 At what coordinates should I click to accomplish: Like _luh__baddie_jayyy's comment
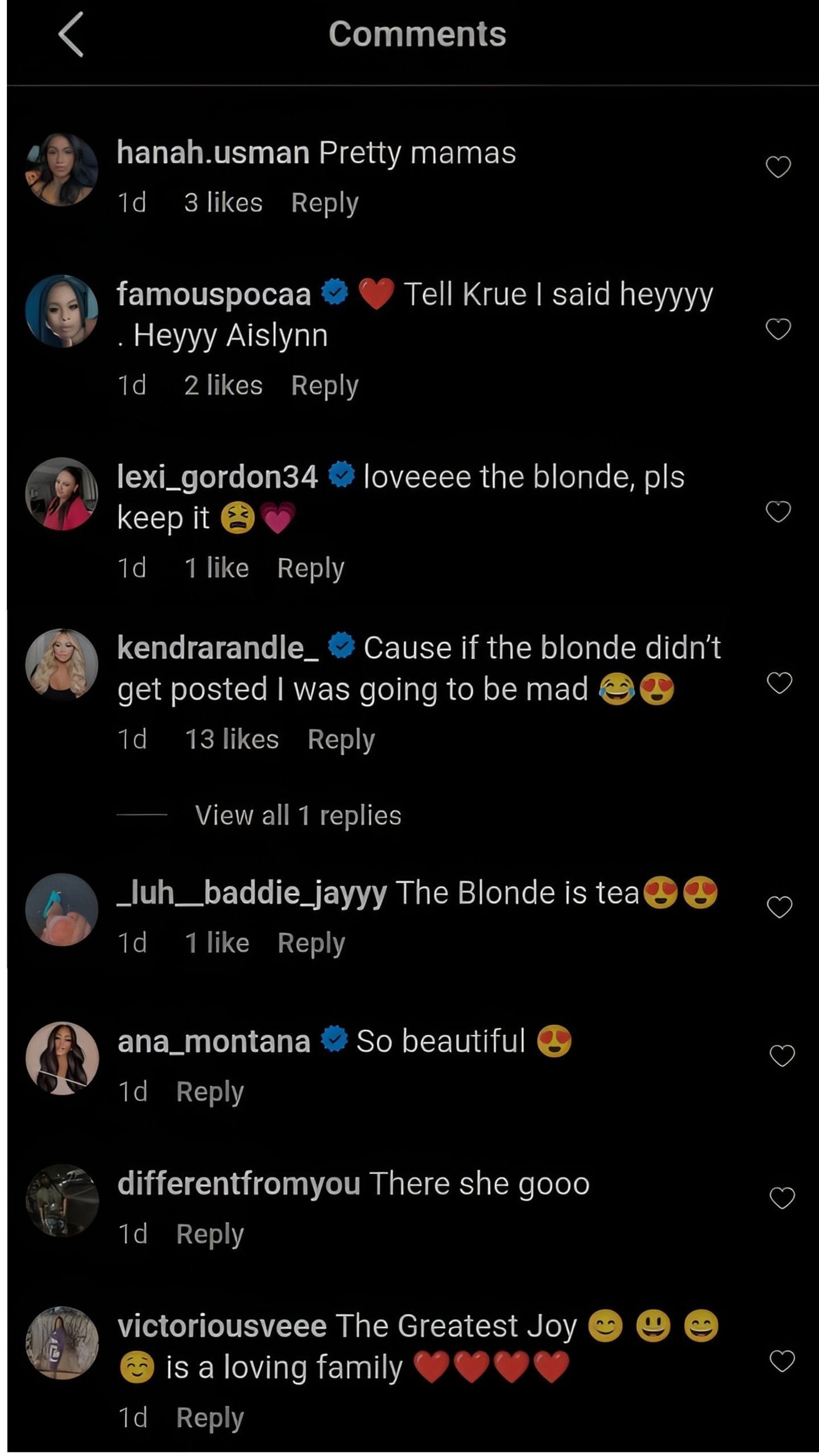click(779, 907)
